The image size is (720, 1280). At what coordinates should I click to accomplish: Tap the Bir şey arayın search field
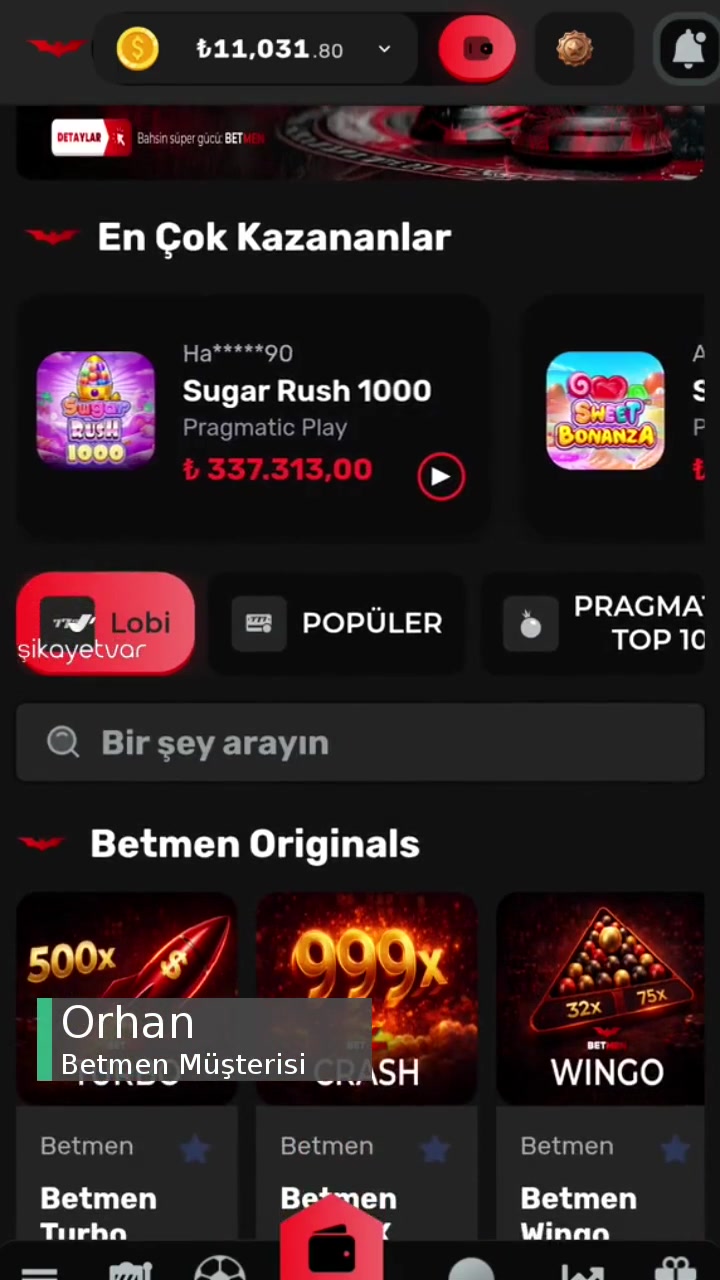tap(360, 742)
